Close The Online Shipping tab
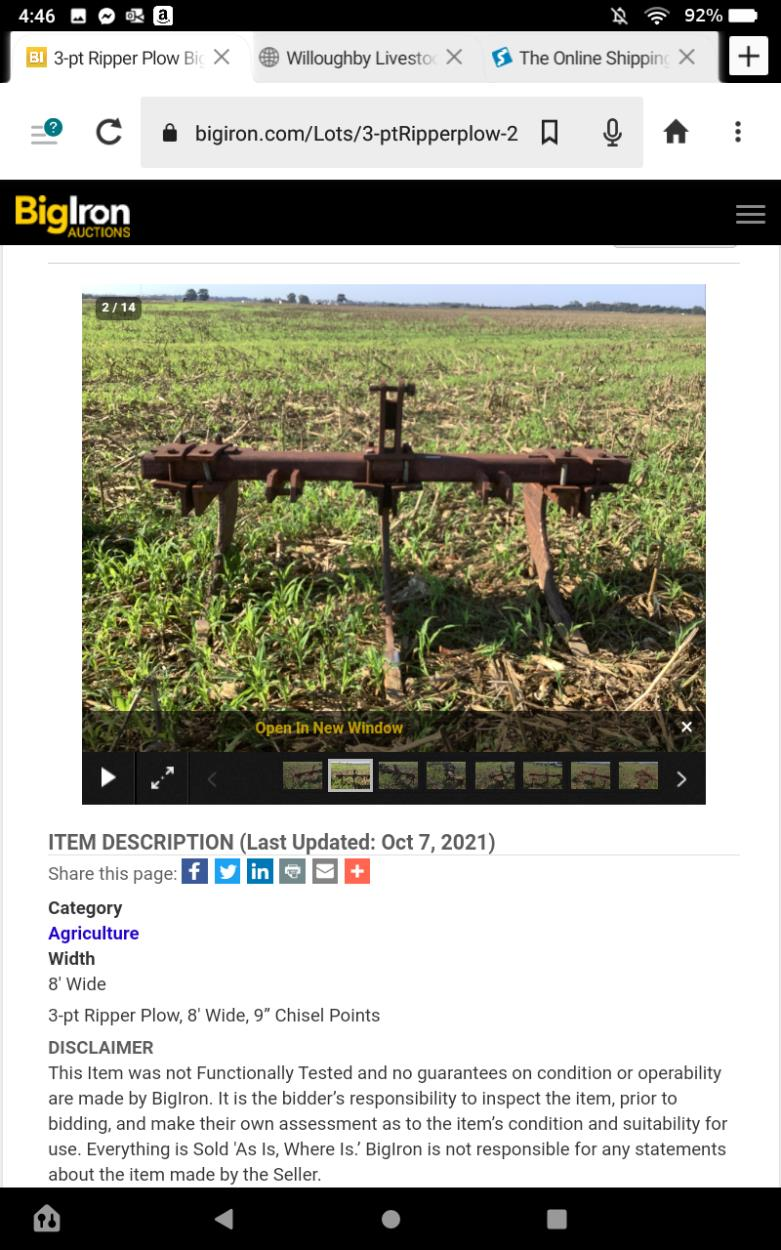 686,57
